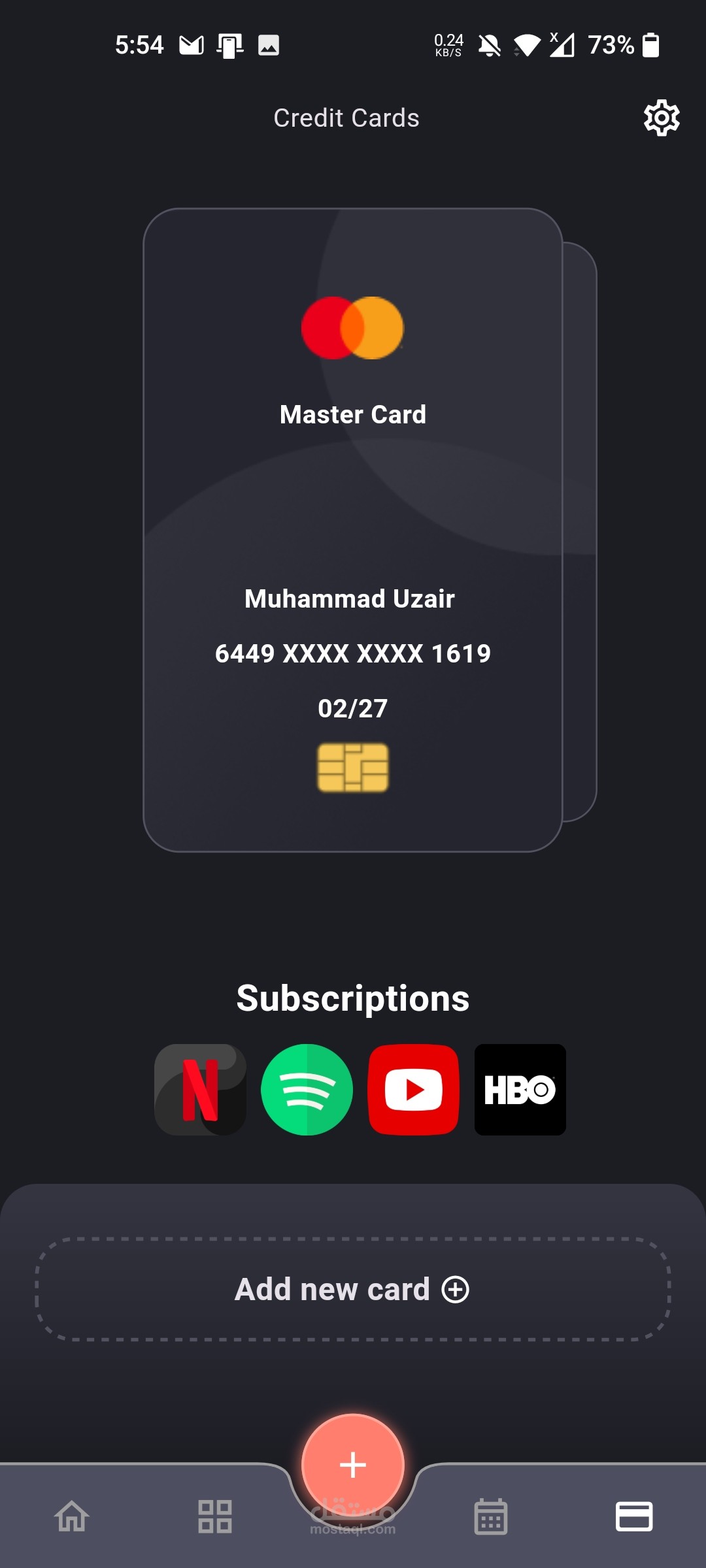Switch to the grid categories tab

click(x=215, y=1516)
